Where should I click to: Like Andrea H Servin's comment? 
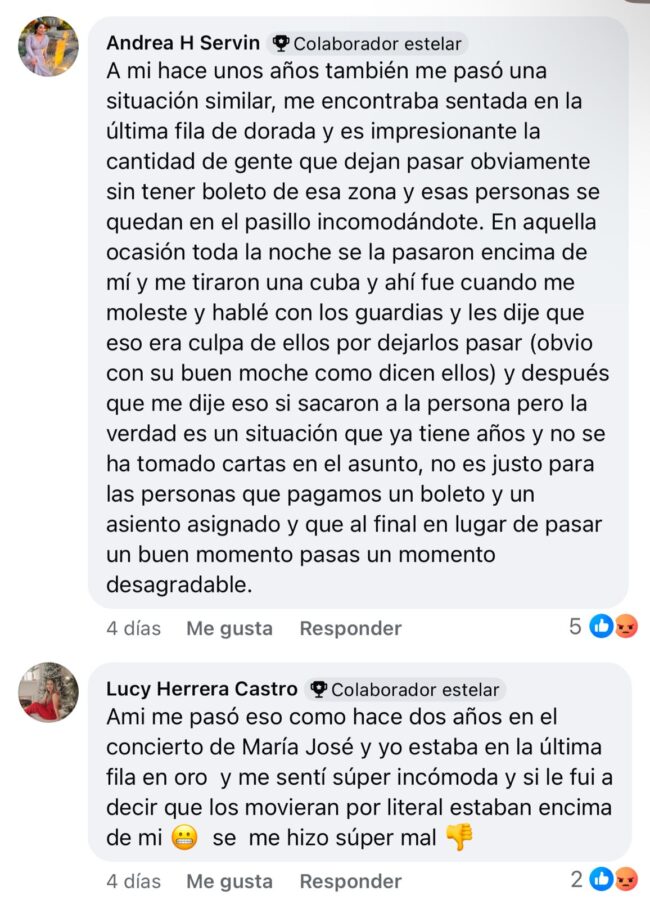point(229,628)
